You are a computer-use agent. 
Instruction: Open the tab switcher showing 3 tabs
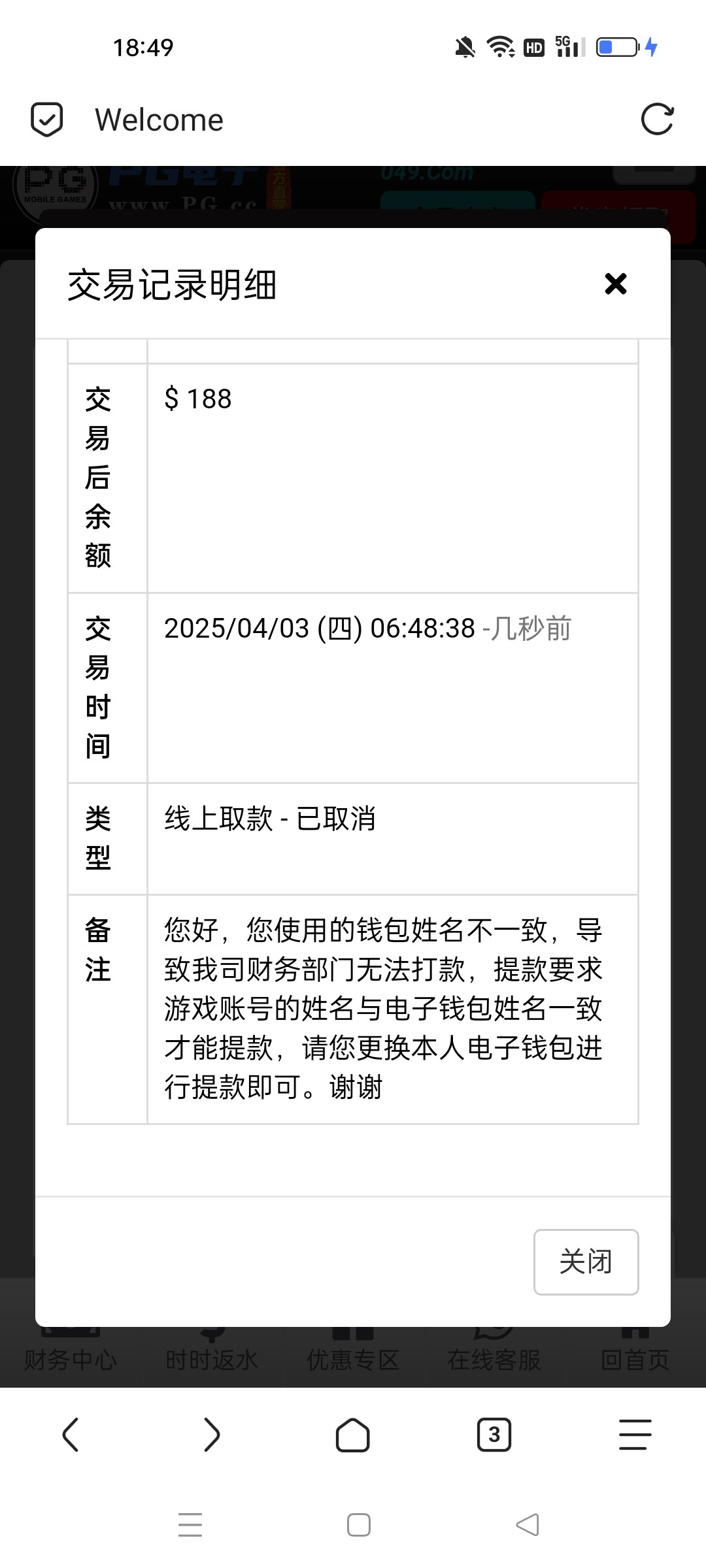[x=494, y=1435]
